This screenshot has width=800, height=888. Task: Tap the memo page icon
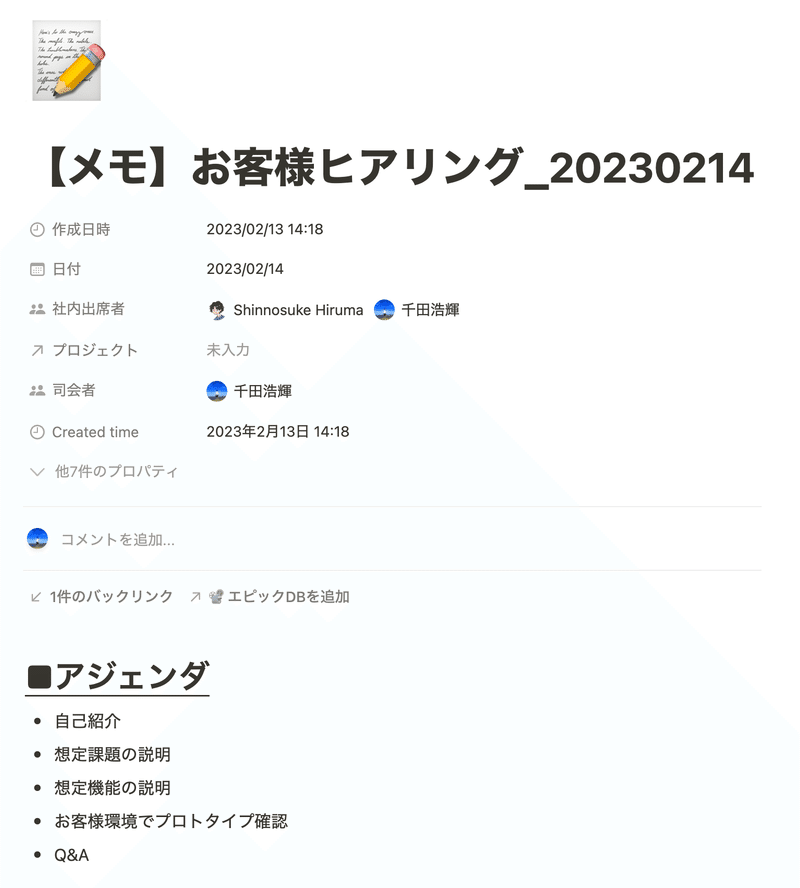coord(67,60)
